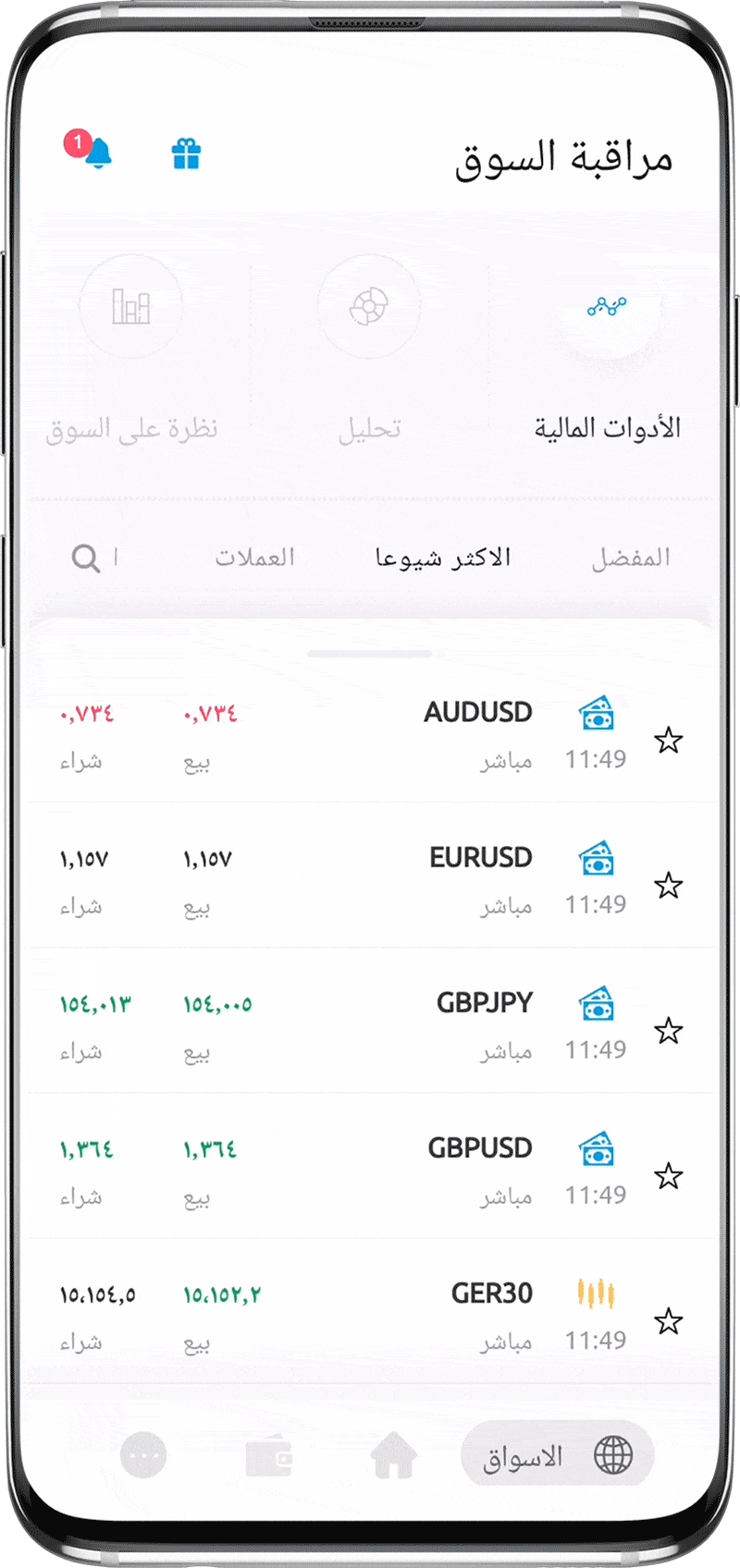Screen dimensions: 740x1568
Task: Open the notifications bell
Action: tap(94, 152)
